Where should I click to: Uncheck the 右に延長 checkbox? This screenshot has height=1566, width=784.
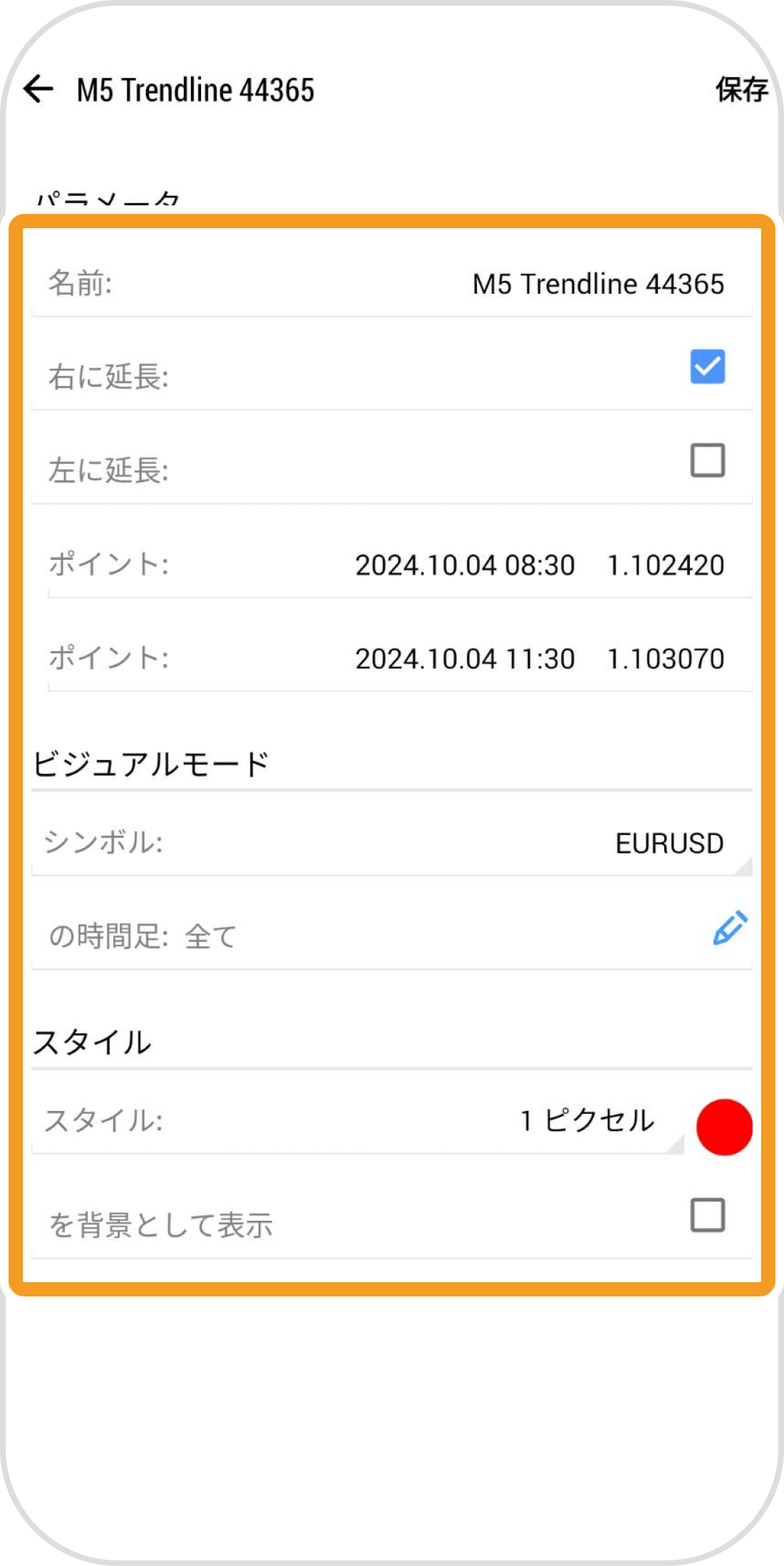pyautogui.click(x=707, y=367)
